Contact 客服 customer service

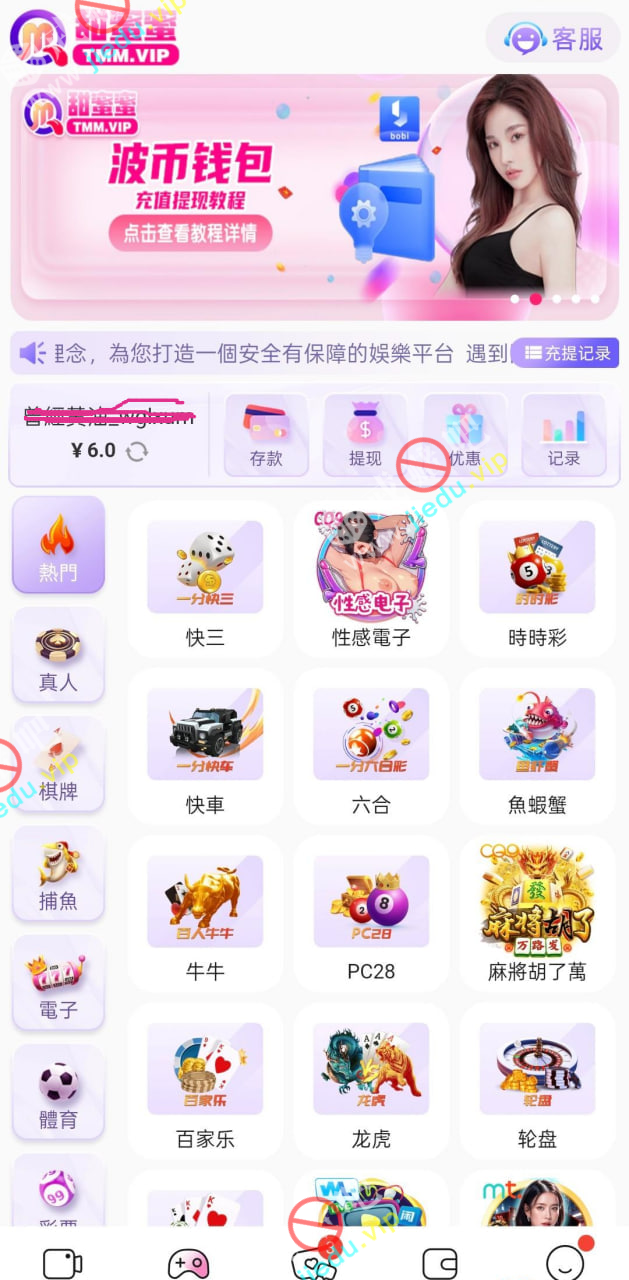click(x=556, y=38)
